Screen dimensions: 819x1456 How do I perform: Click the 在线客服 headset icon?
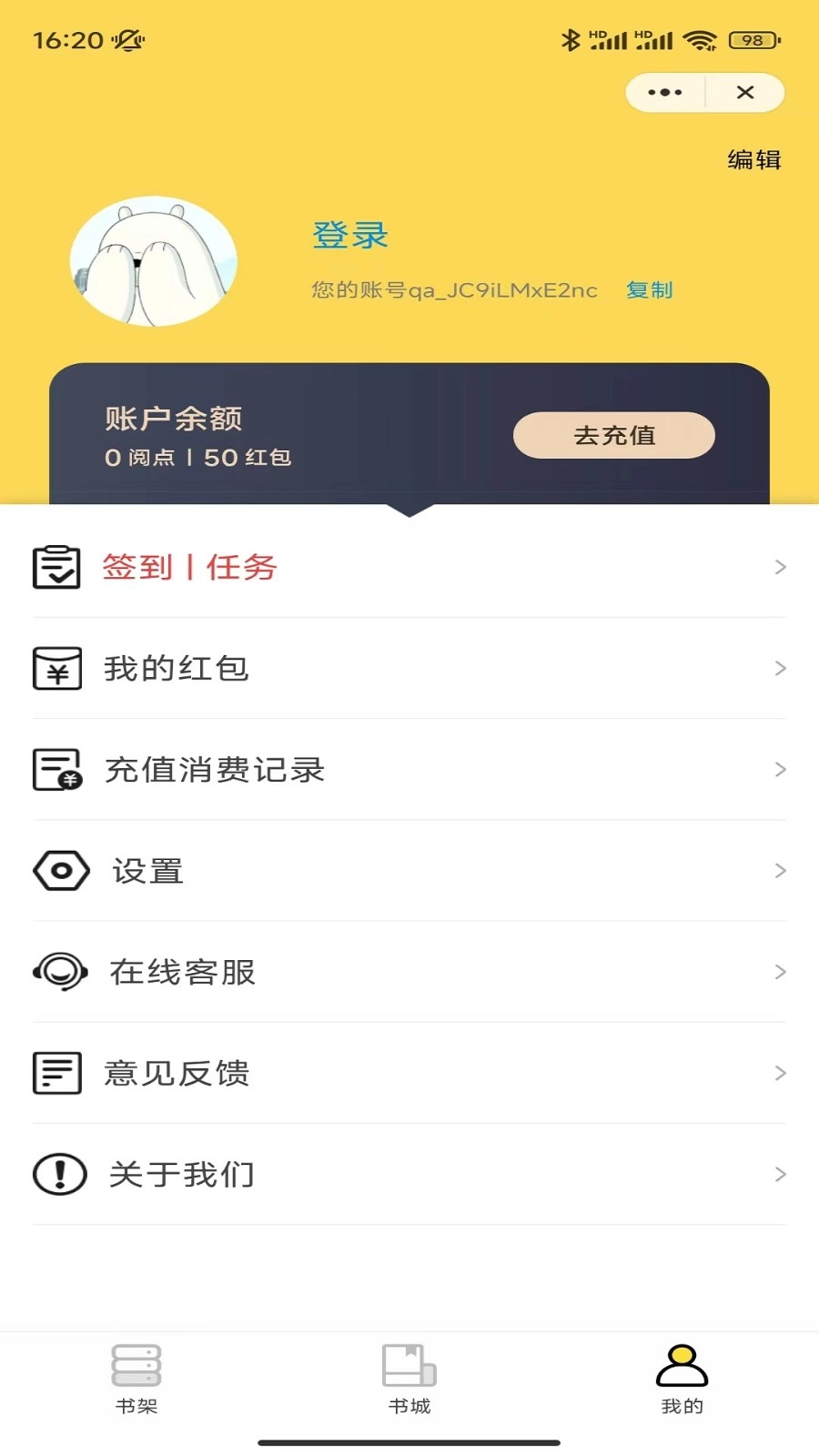coord(58,972)
